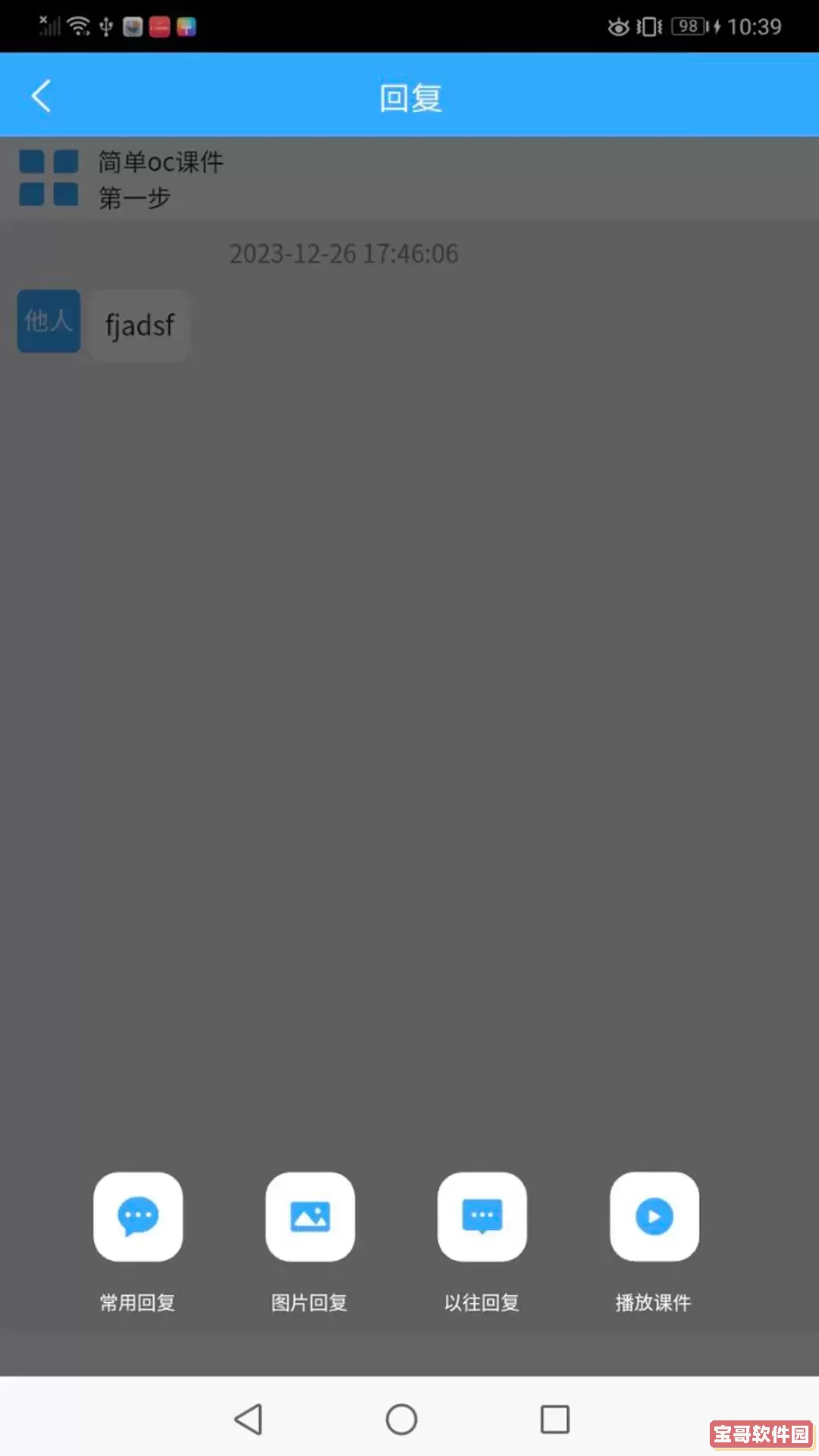Open the system recent apps view
Screen dimensions: 819x1456
pyautogui.click(x=555, y=1419)
